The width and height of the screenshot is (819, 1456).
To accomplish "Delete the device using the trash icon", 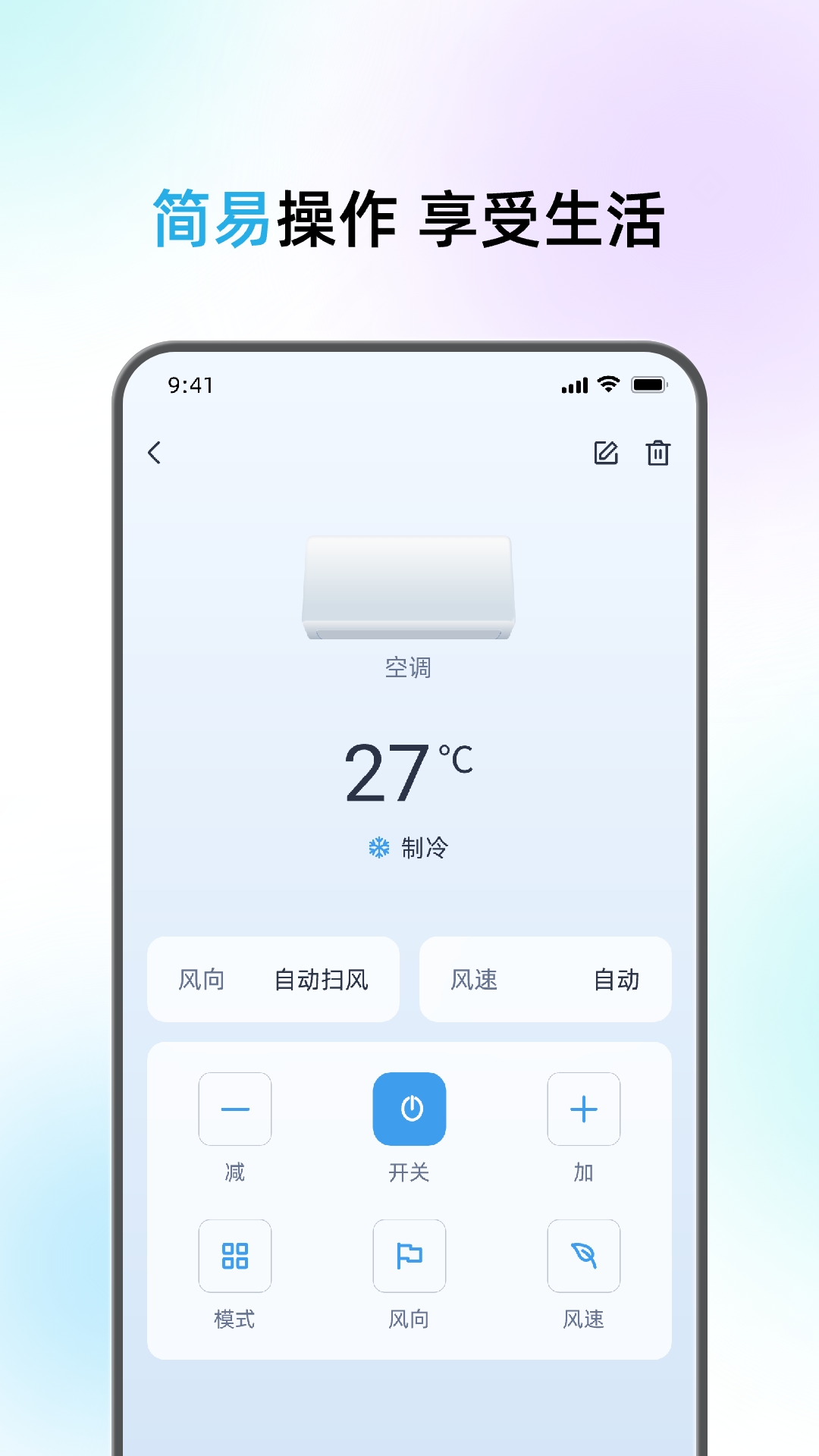I will [x=658, y=453].
